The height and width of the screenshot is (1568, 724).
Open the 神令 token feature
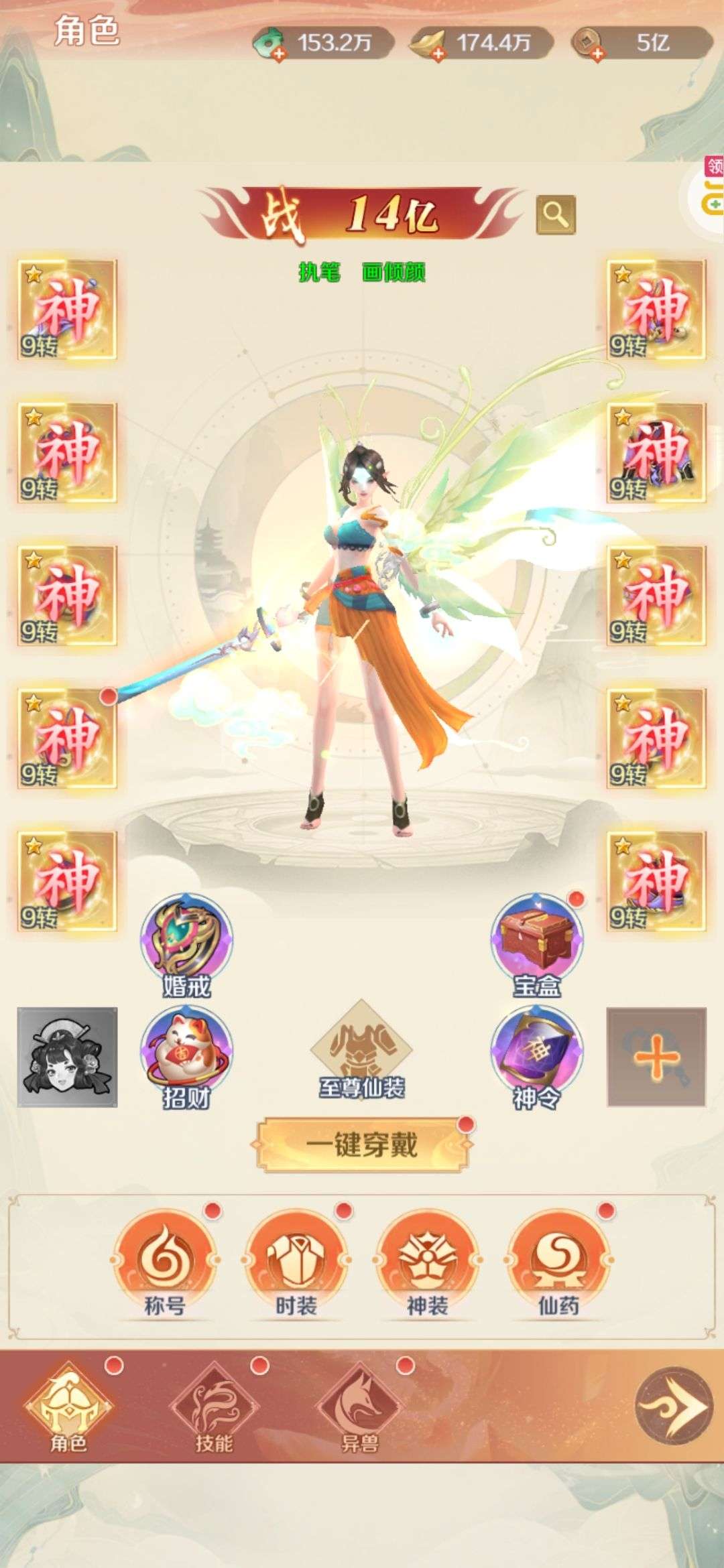tap(536, 1058)
